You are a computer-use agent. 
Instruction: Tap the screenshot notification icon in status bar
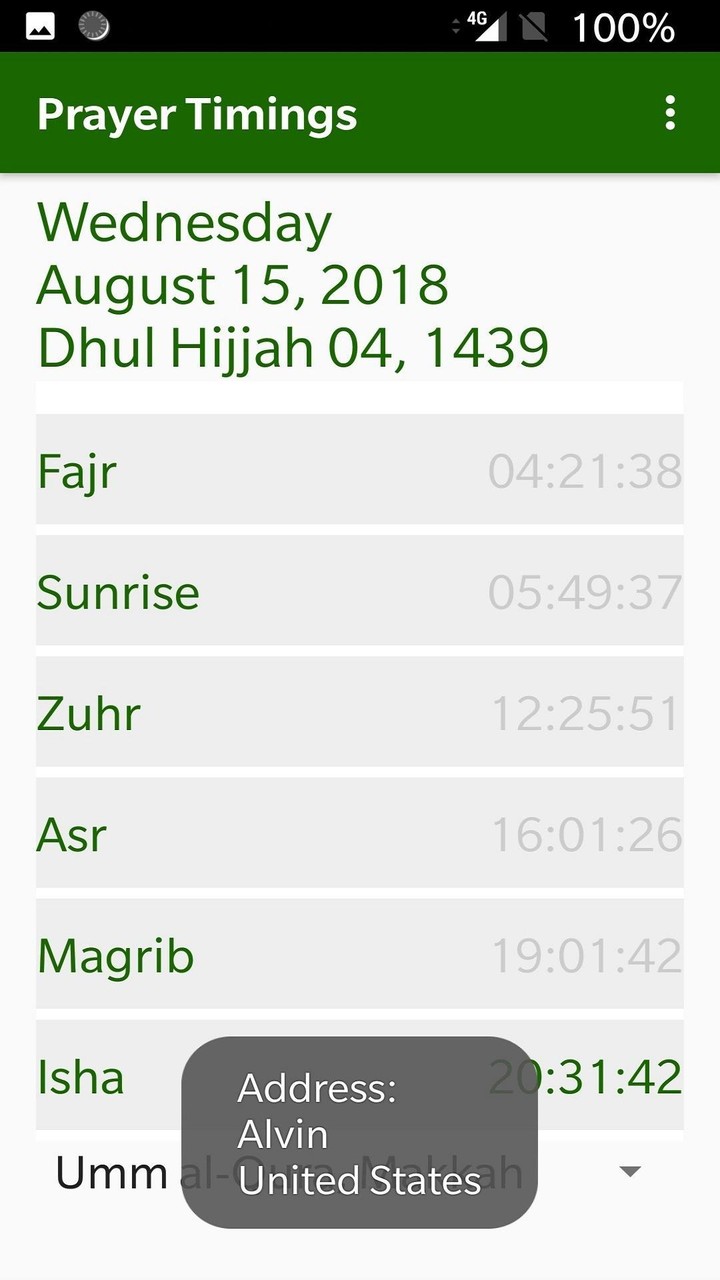tap(40, 27)
